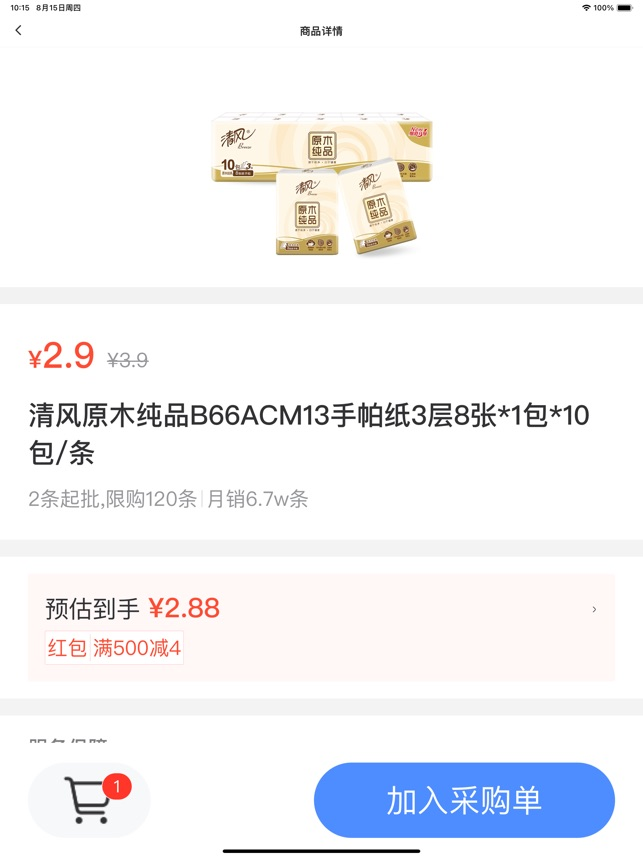Viewport: 643px width, 858px height.
Task: Tap the 加入采购单 button
Action: pyautogui.click(x=464, y=800)
